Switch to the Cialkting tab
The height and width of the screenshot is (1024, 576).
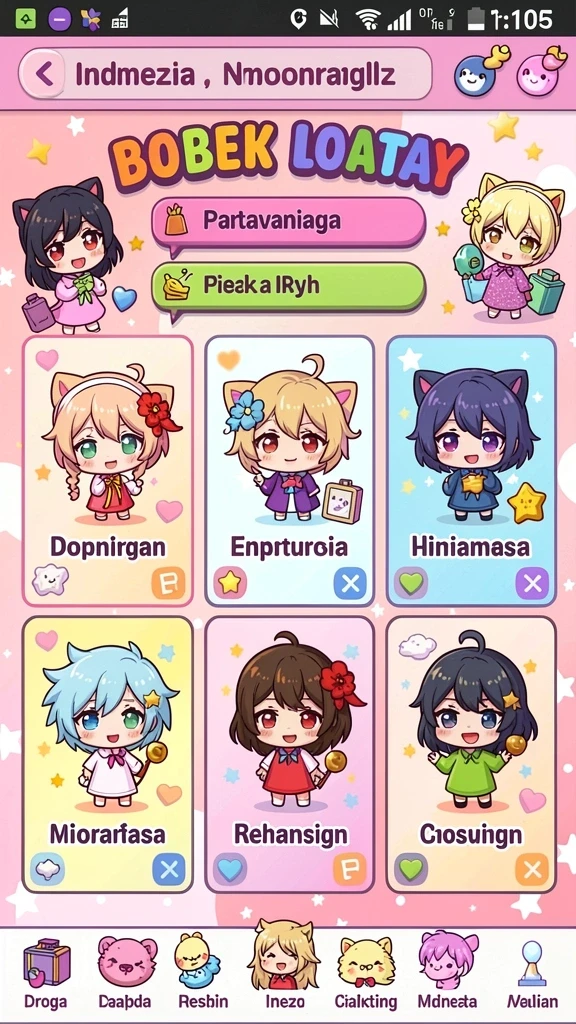[365, 974]
